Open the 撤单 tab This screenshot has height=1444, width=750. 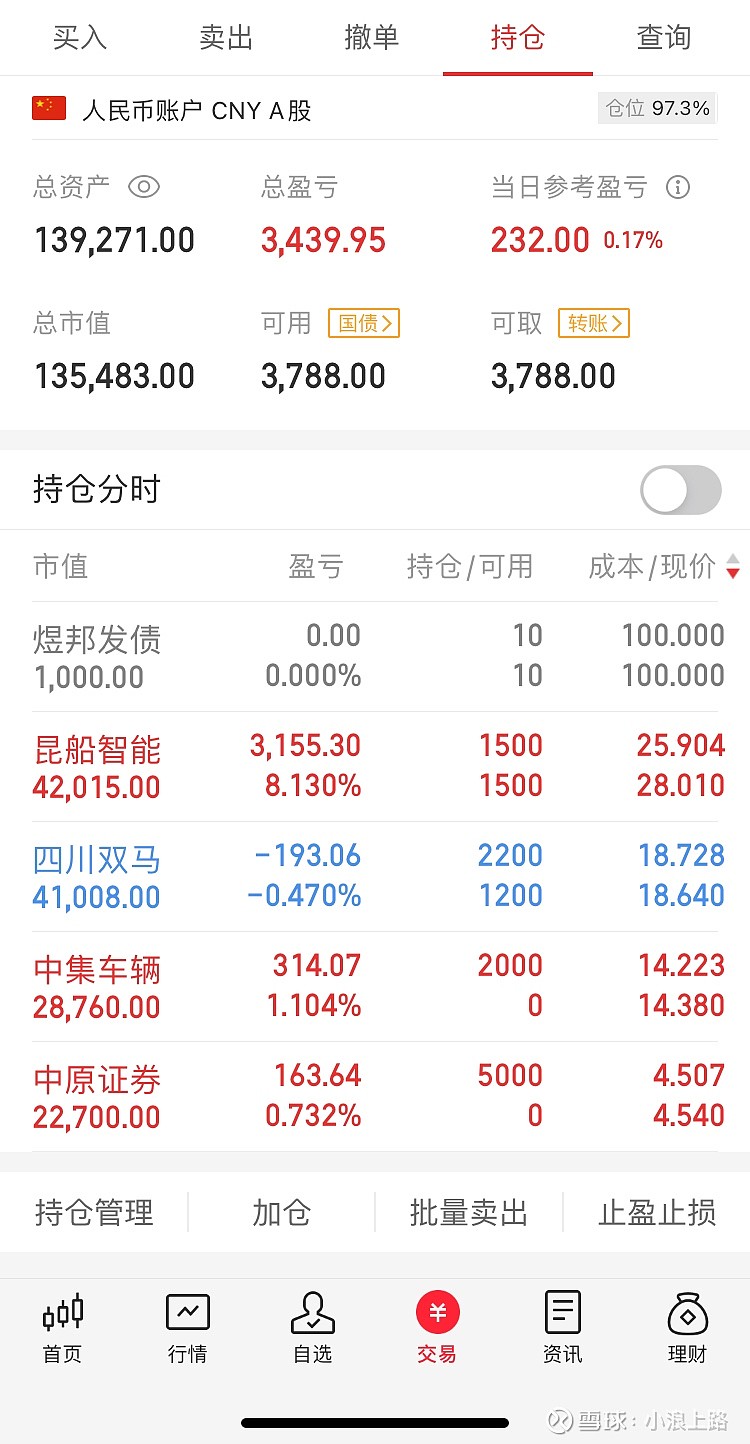pyautogui.click(x=372, y=38)
